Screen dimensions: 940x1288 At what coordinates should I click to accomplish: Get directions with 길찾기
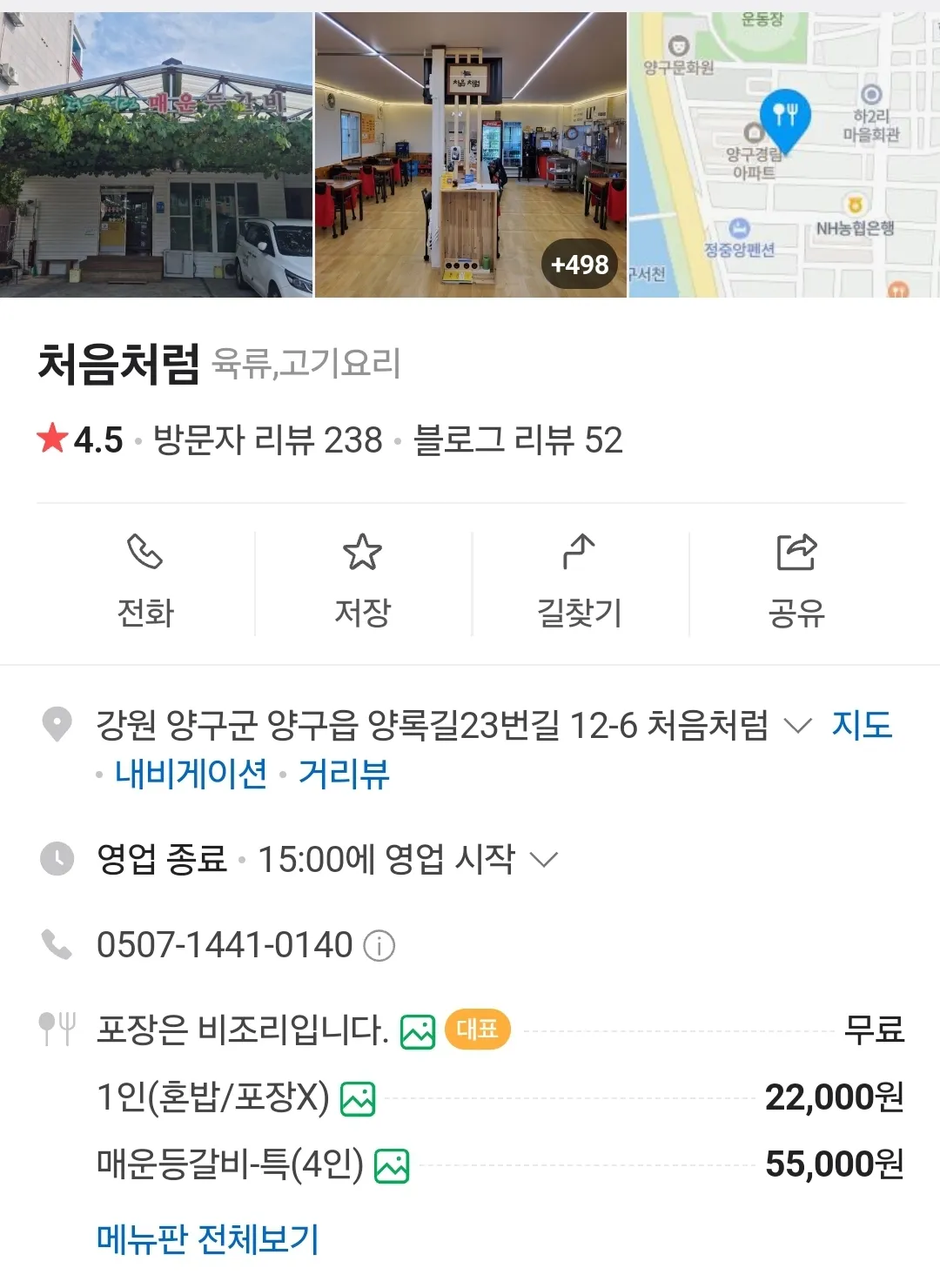pos(580,581)
